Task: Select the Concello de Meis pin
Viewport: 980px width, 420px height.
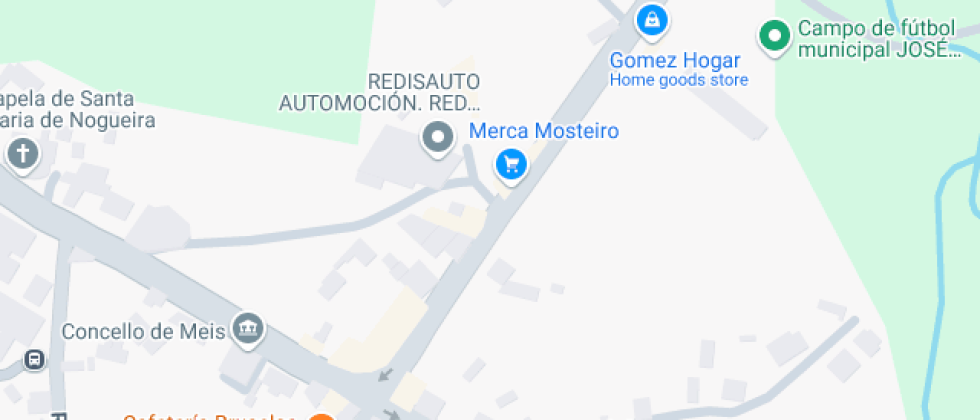Action: [247, 327]
